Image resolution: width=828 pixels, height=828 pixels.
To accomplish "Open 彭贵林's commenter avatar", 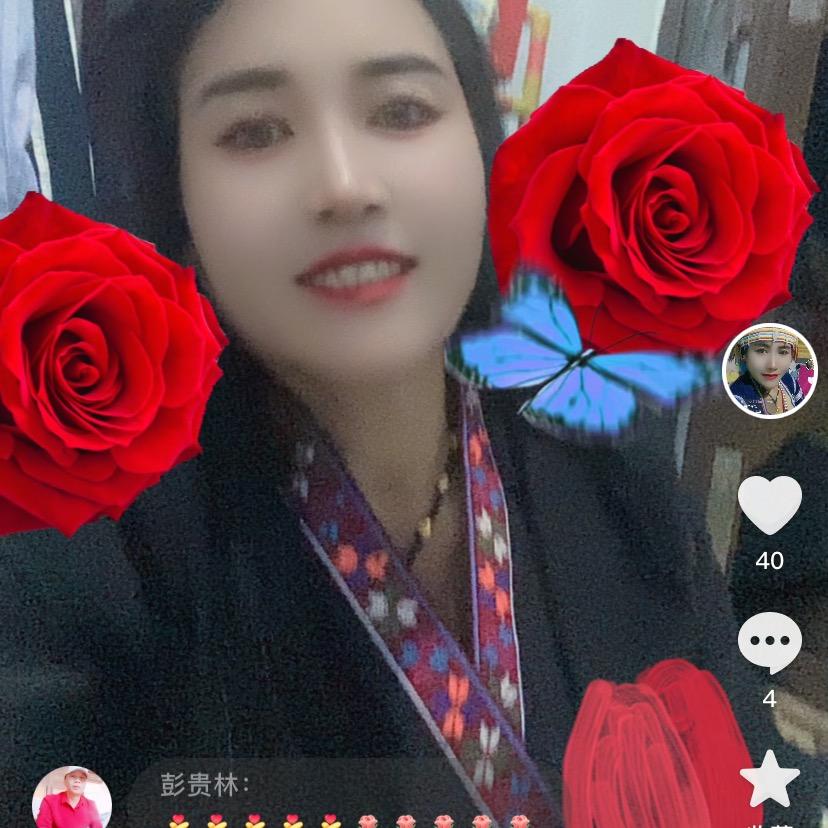I will click(72, 798).
